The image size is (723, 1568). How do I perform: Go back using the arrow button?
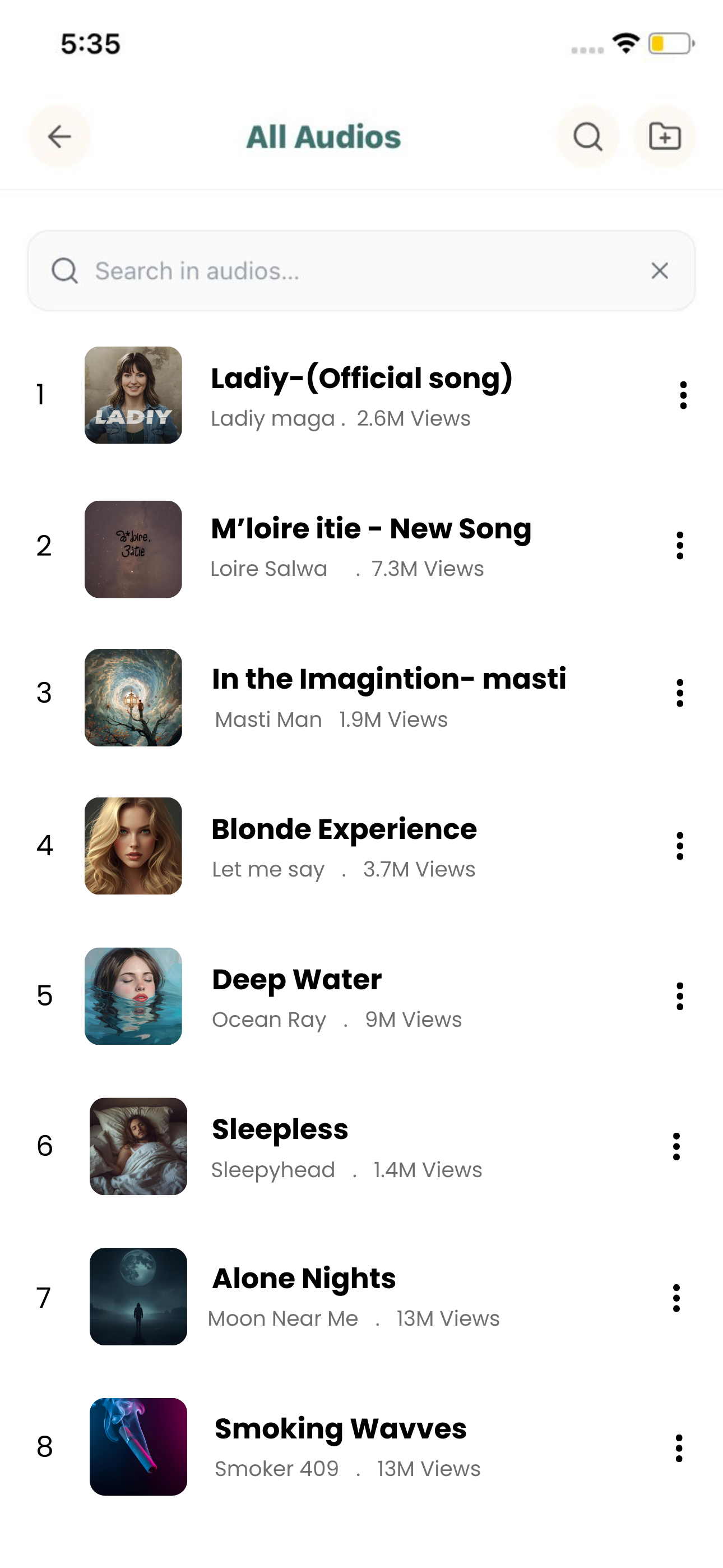coord(59,136)
